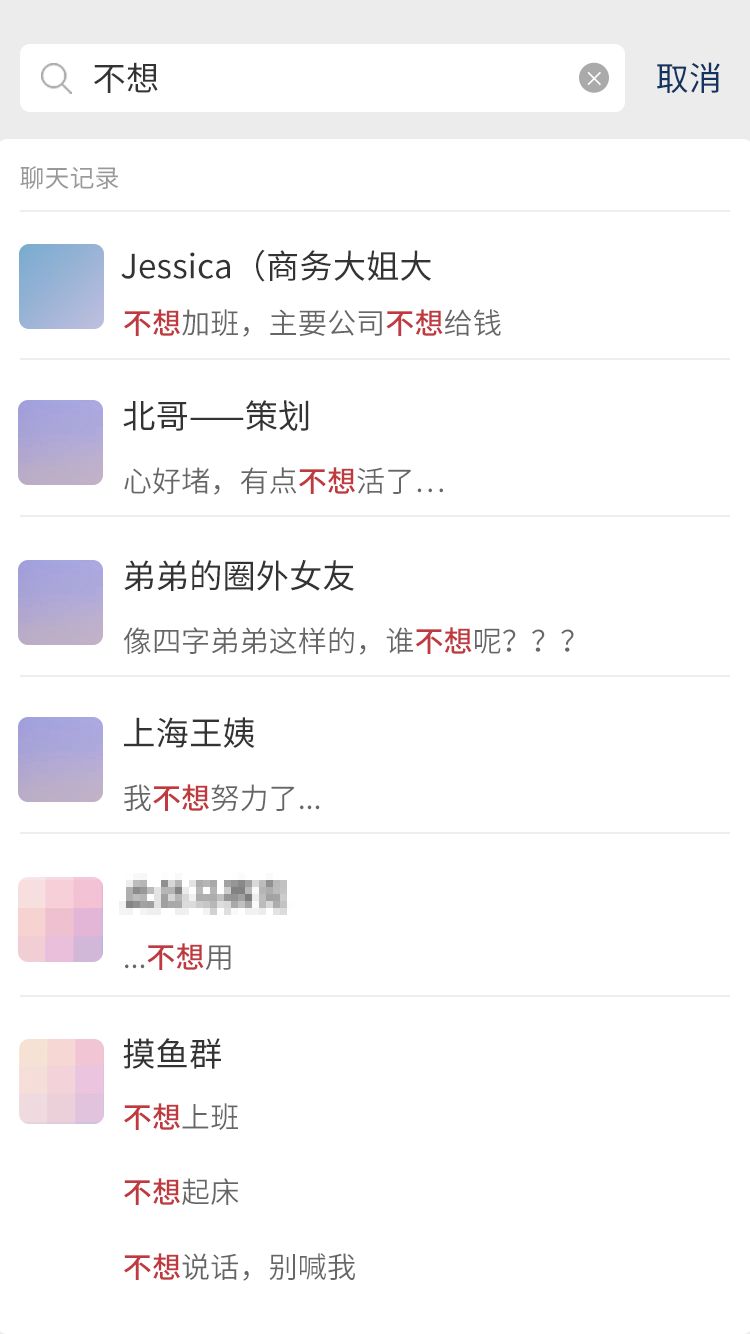The height and width of the screenshot is (1334, 750).
Task: Click the 聊天记录 section header
Action: (x=70, y=177)
